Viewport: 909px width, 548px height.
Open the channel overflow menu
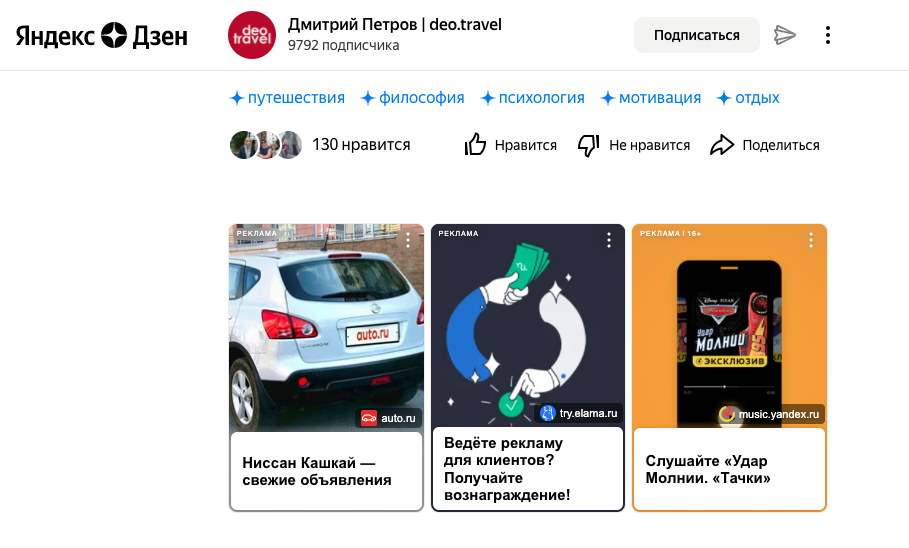(827, 35)
